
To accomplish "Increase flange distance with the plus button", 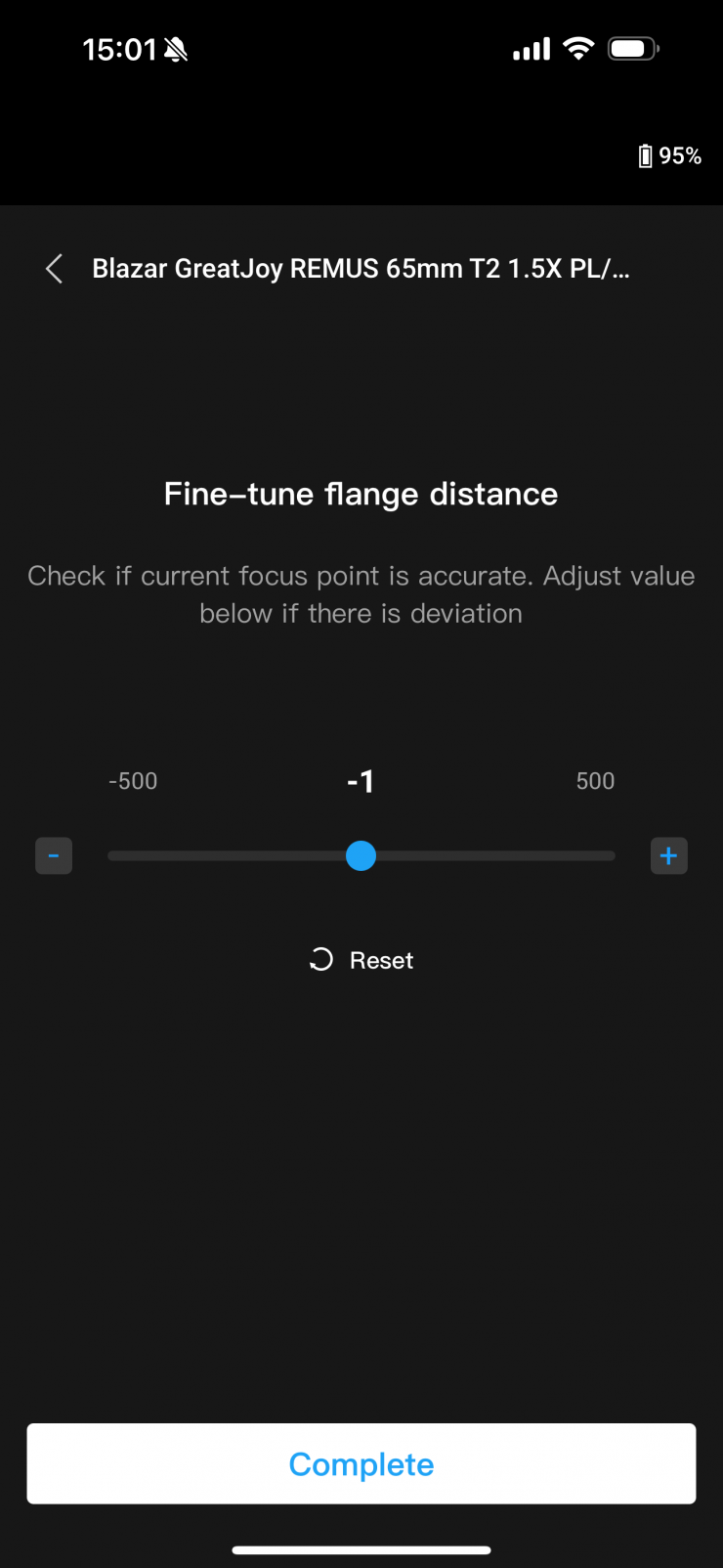I will point(669,856).
